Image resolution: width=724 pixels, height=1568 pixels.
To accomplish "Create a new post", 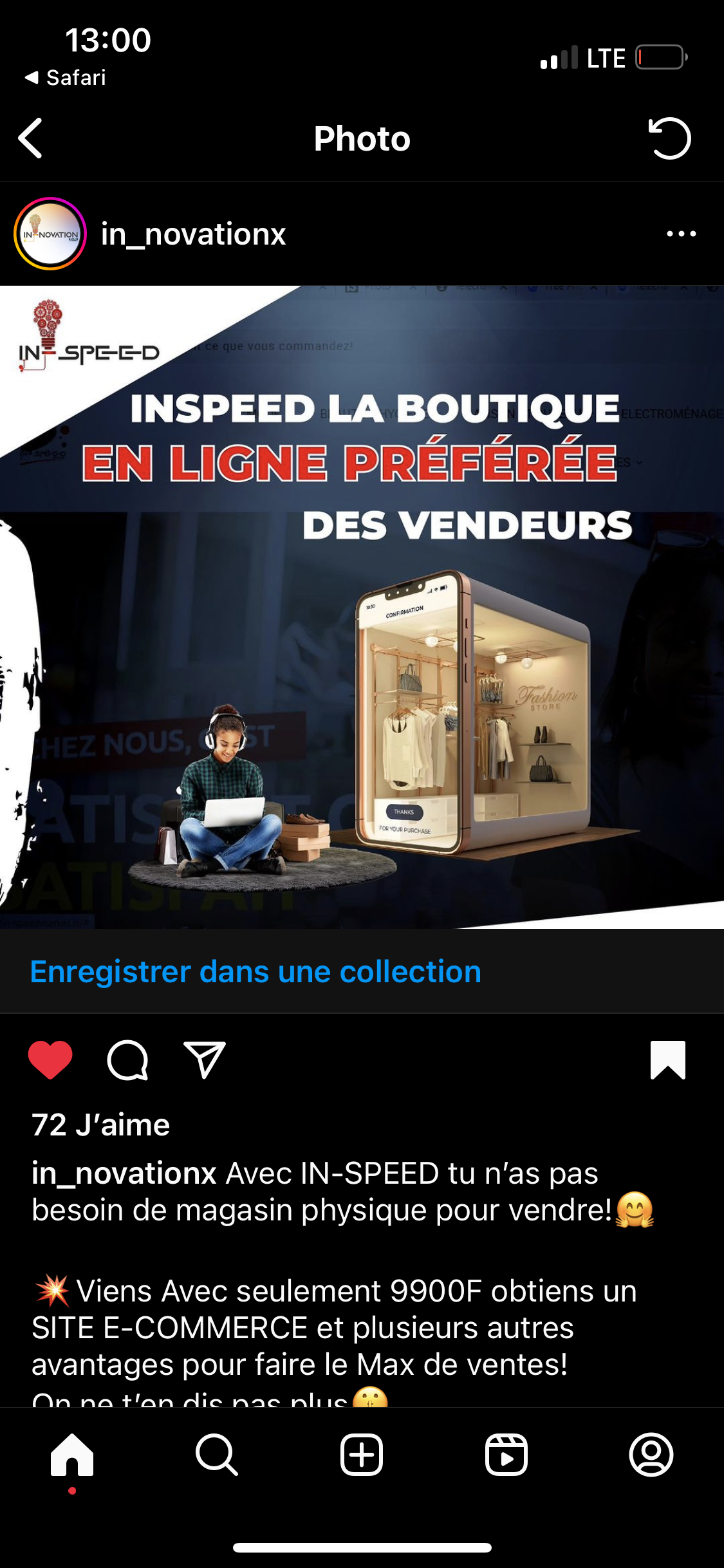I will point(362,1455).
